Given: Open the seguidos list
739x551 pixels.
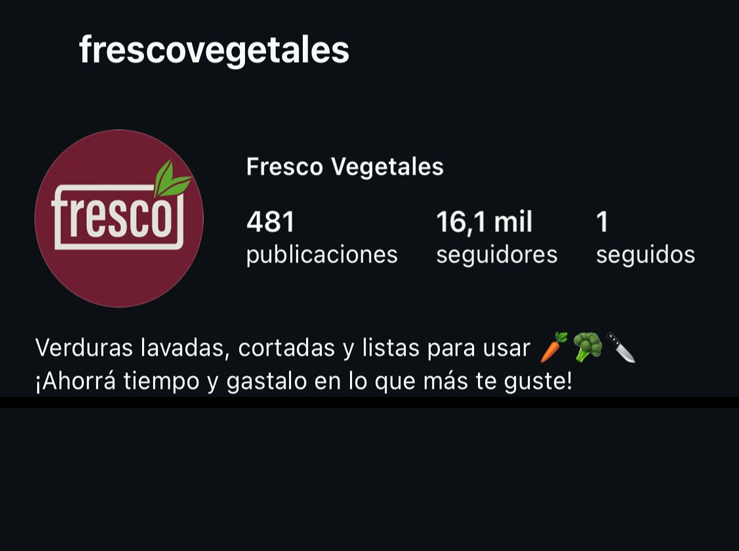Looking at the screenshot, I should pyautogui.click(x=644, y=238).
